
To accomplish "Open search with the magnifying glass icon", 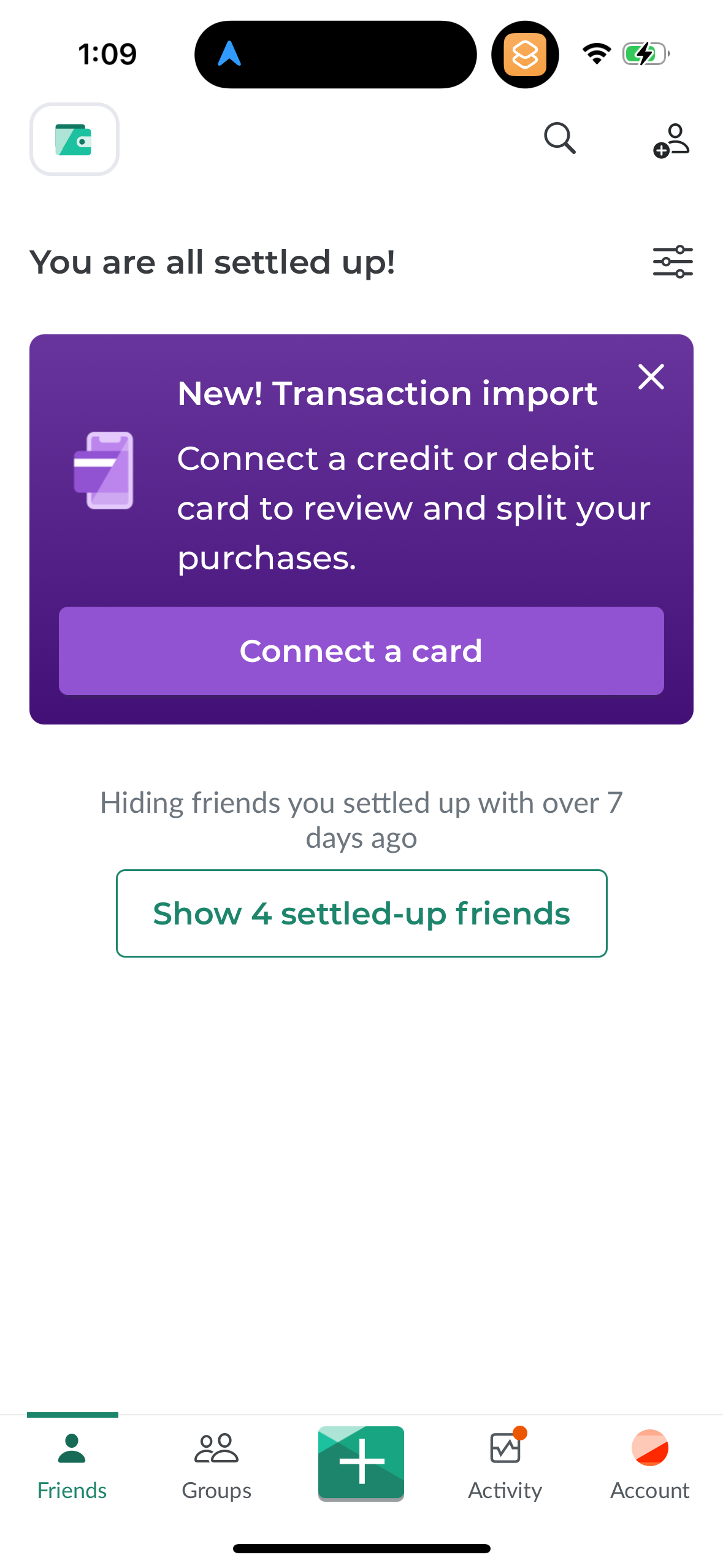I will coord(559,140).
